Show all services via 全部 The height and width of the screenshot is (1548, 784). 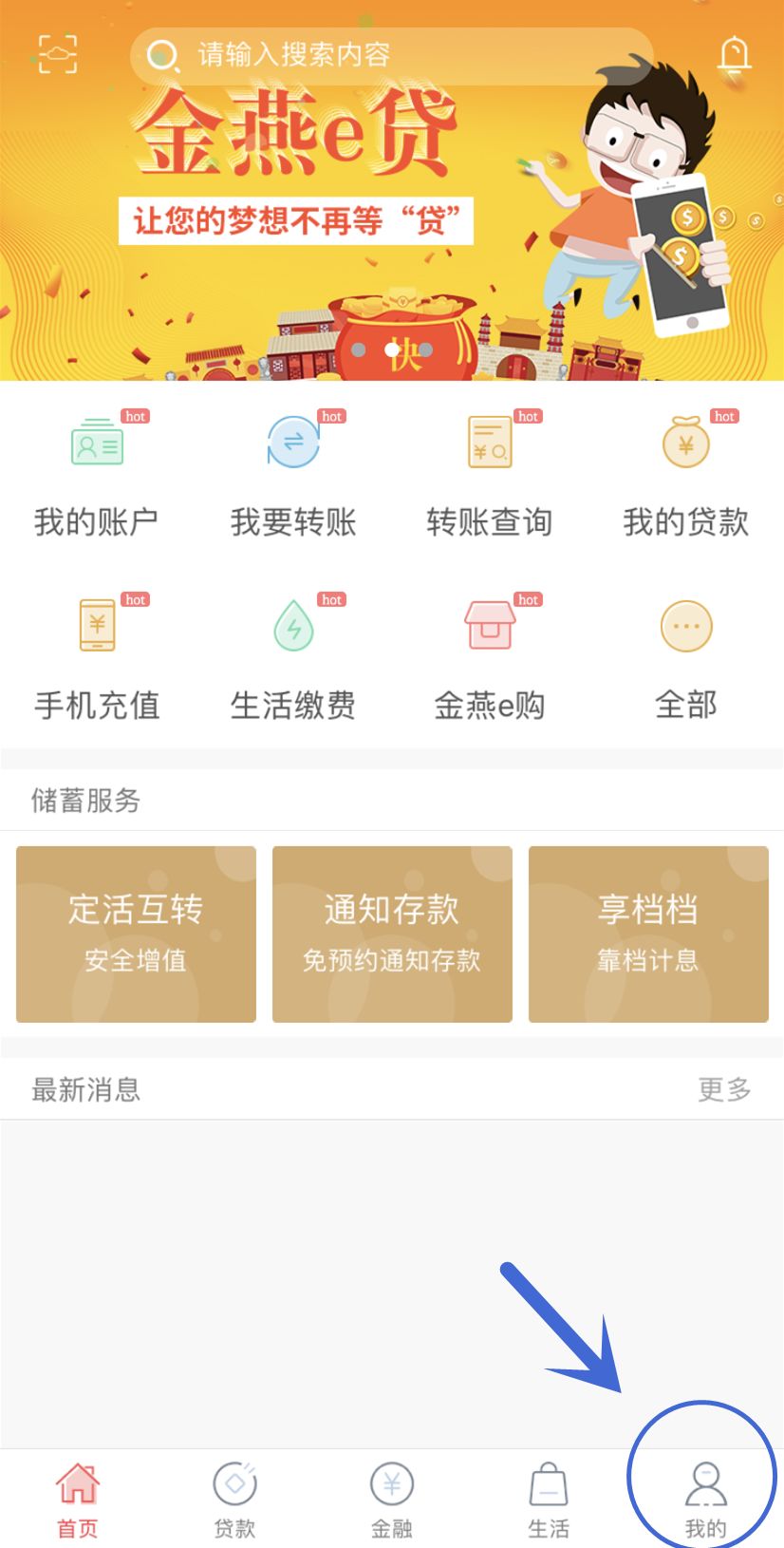coord(686,658)
